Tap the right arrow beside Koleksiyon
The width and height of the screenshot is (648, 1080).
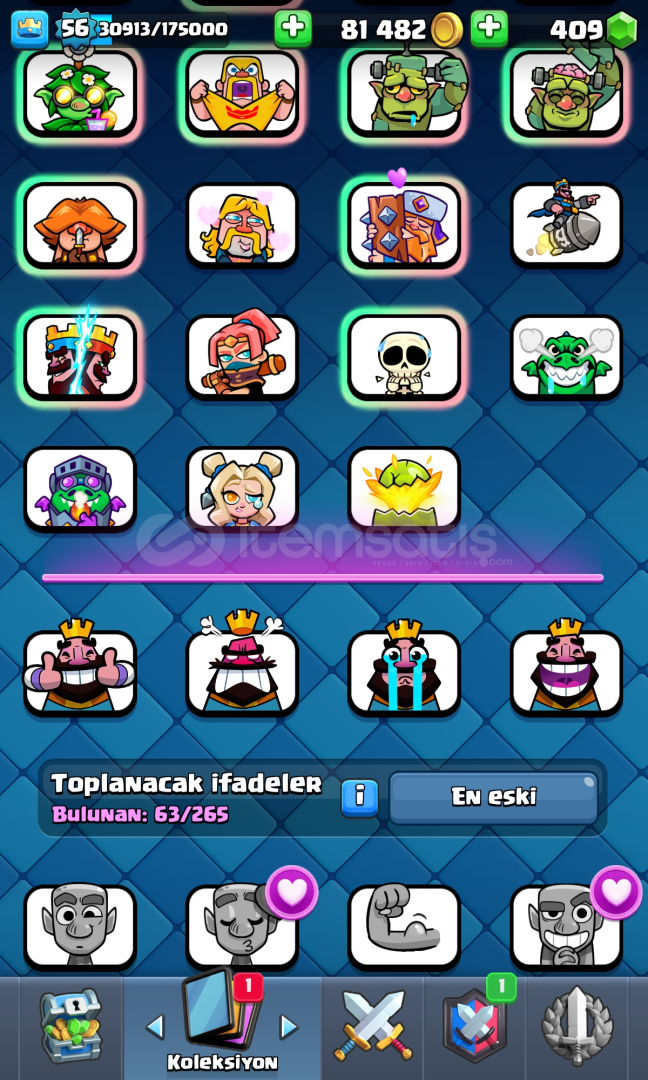[288, 1027]
